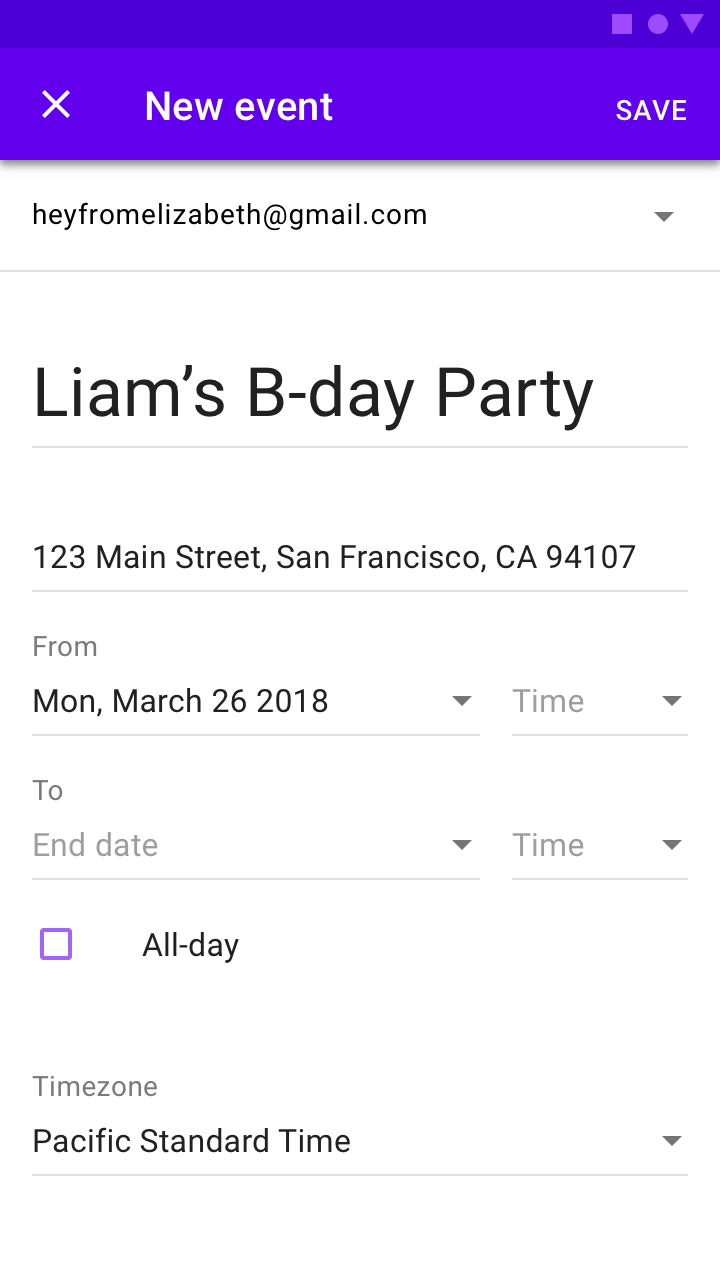The height and width of the screenshot is (1280, 720).
Task: Select a From start time
Action: [600, 701]
